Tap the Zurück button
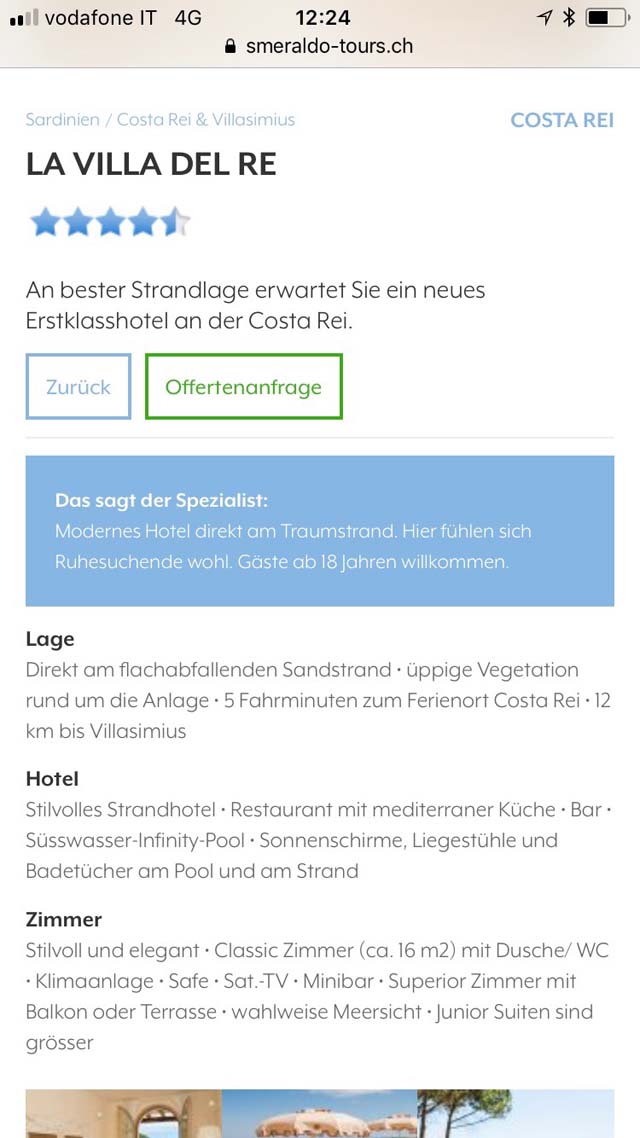The image size is (640, 1138). (x=78, y=386)
